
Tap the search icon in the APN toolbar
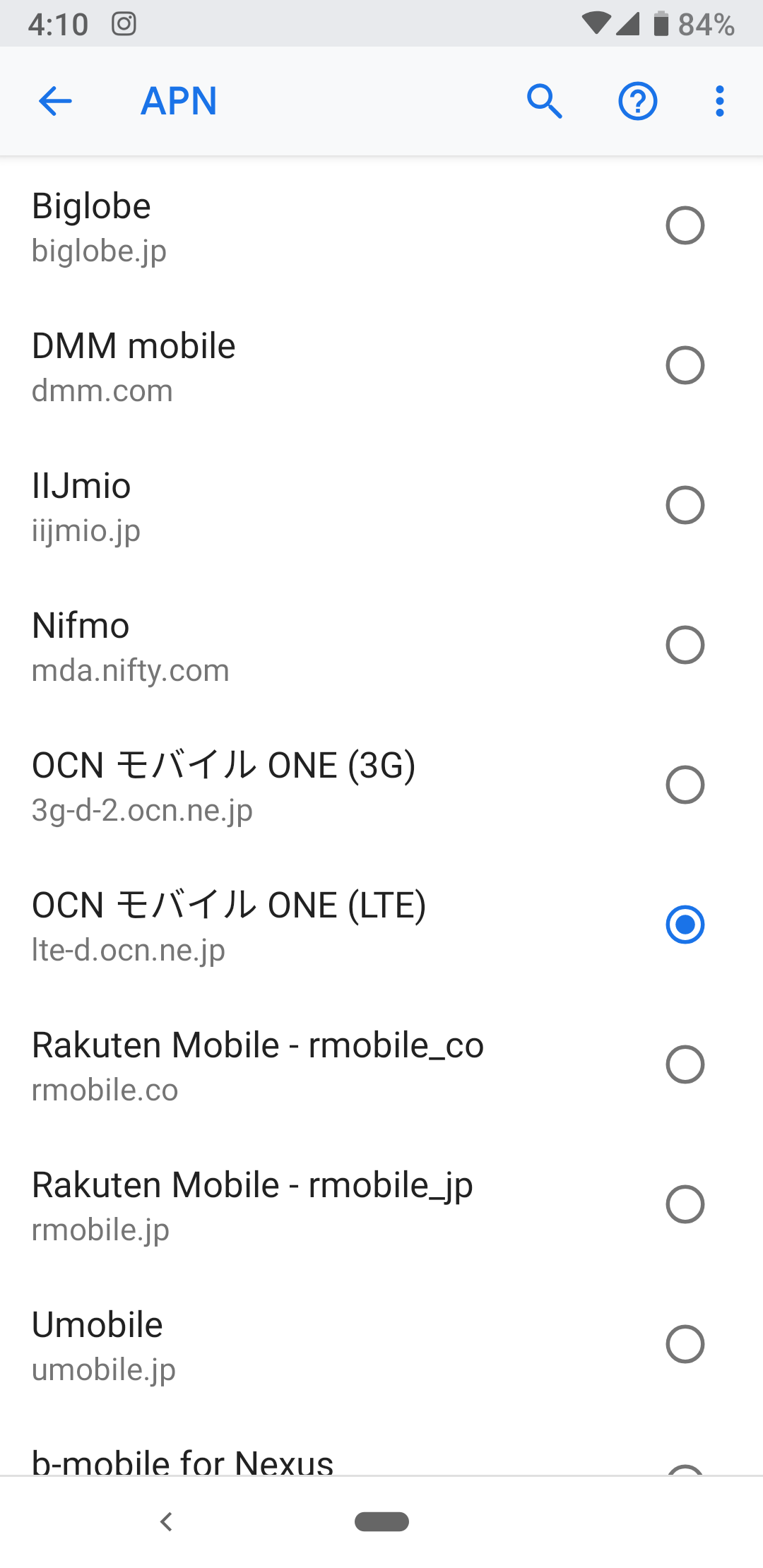pyautogui.click(x=545, y=101)
